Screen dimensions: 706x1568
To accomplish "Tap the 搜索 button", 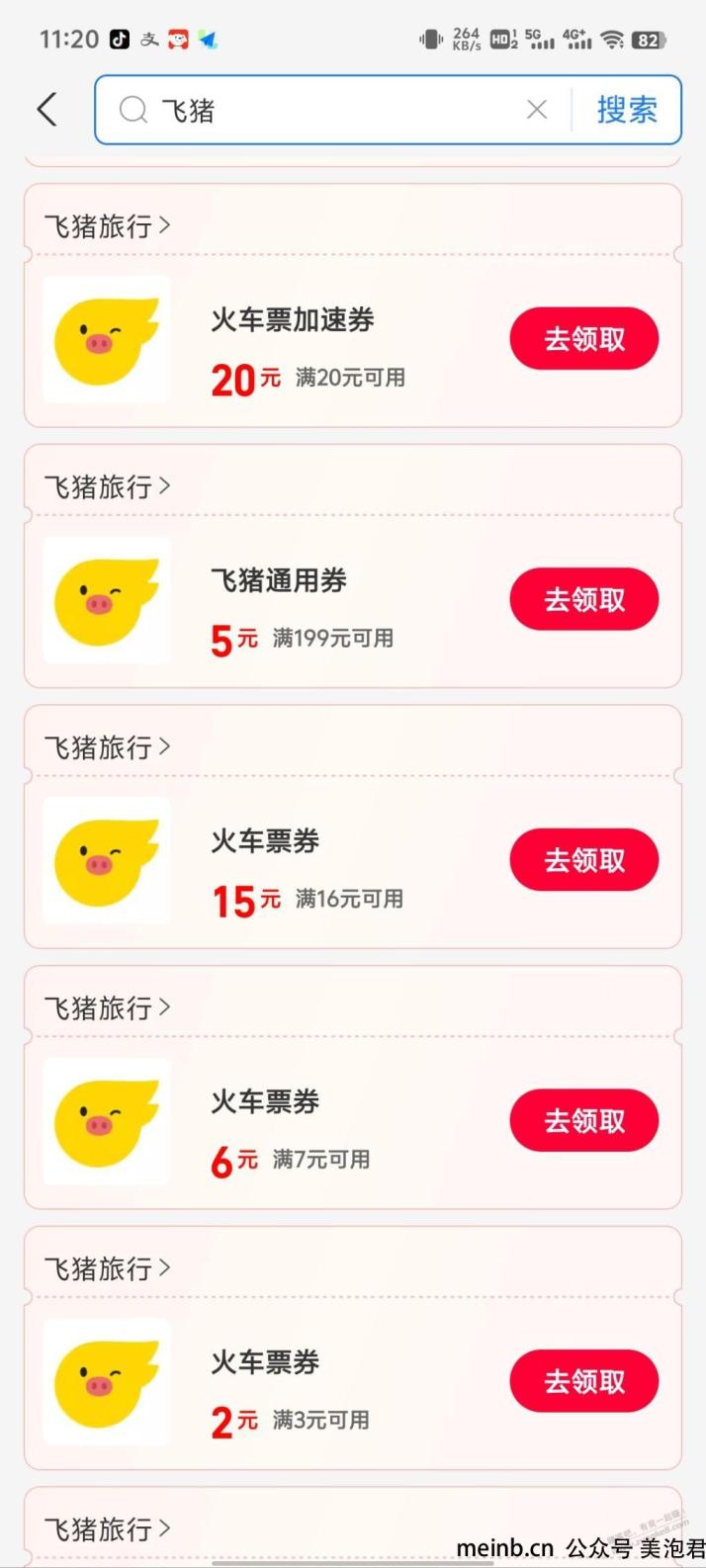I will (627, 110).
